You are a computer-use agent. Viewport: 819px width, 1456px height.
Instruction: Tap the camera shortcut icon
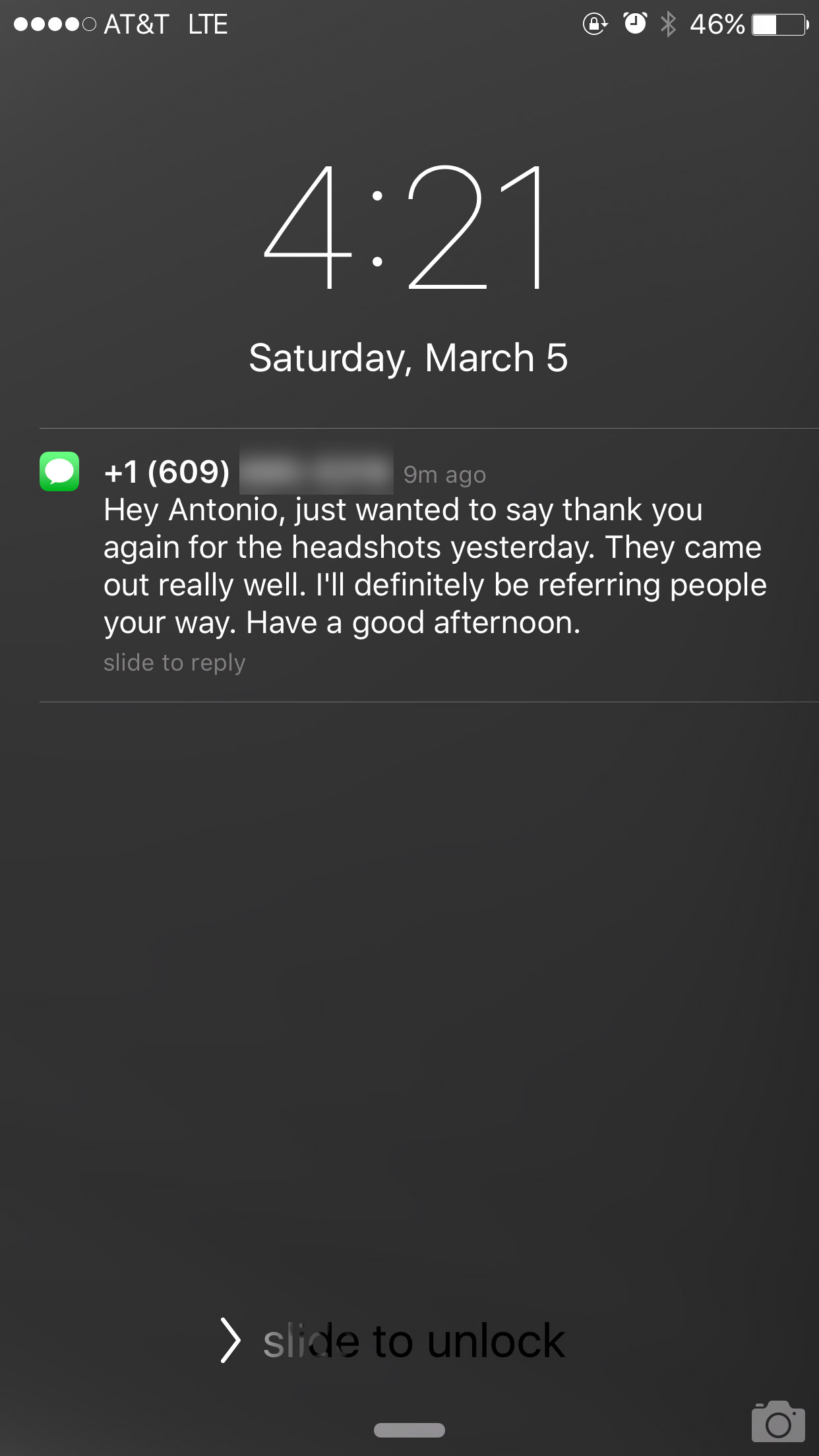pos(778,1421)
